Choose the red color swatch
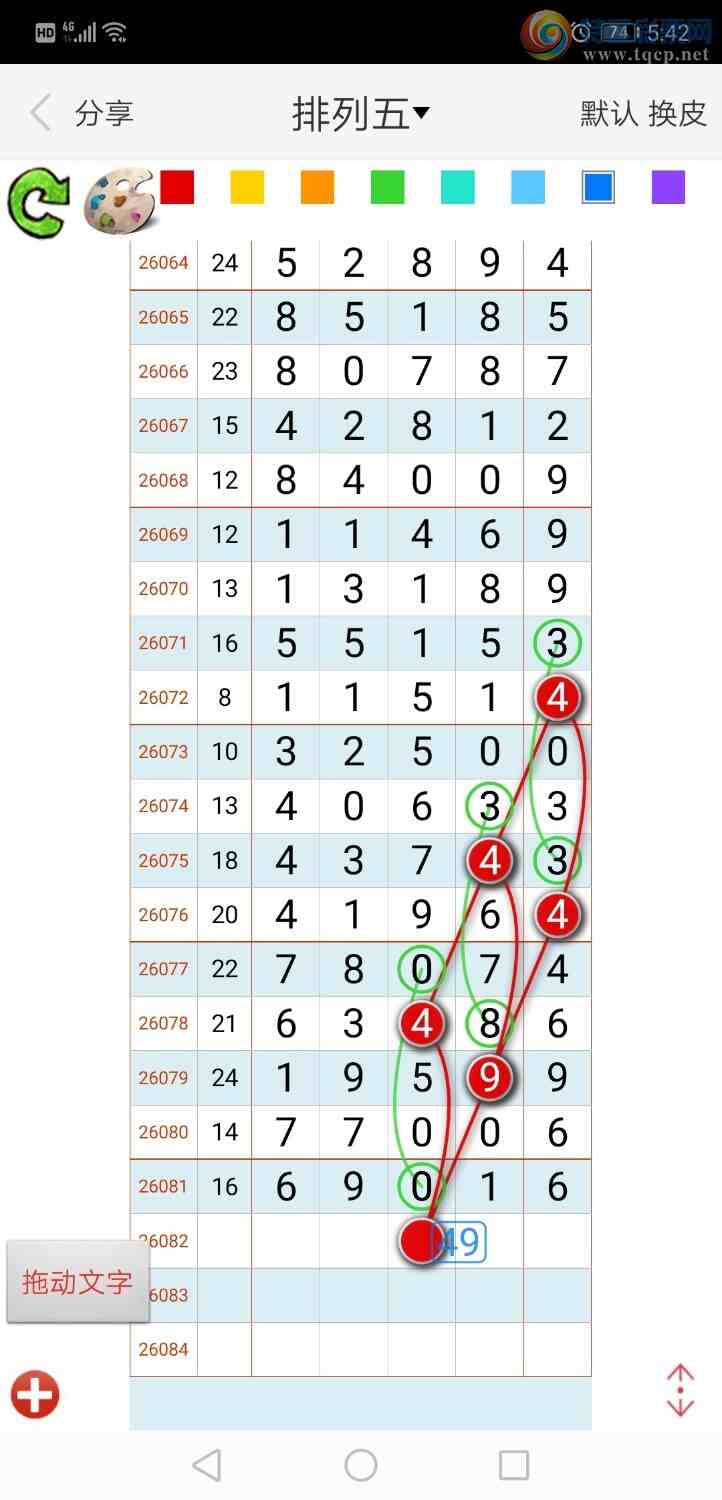Viewport: 722px width, 1500px height. pos(177,188)
